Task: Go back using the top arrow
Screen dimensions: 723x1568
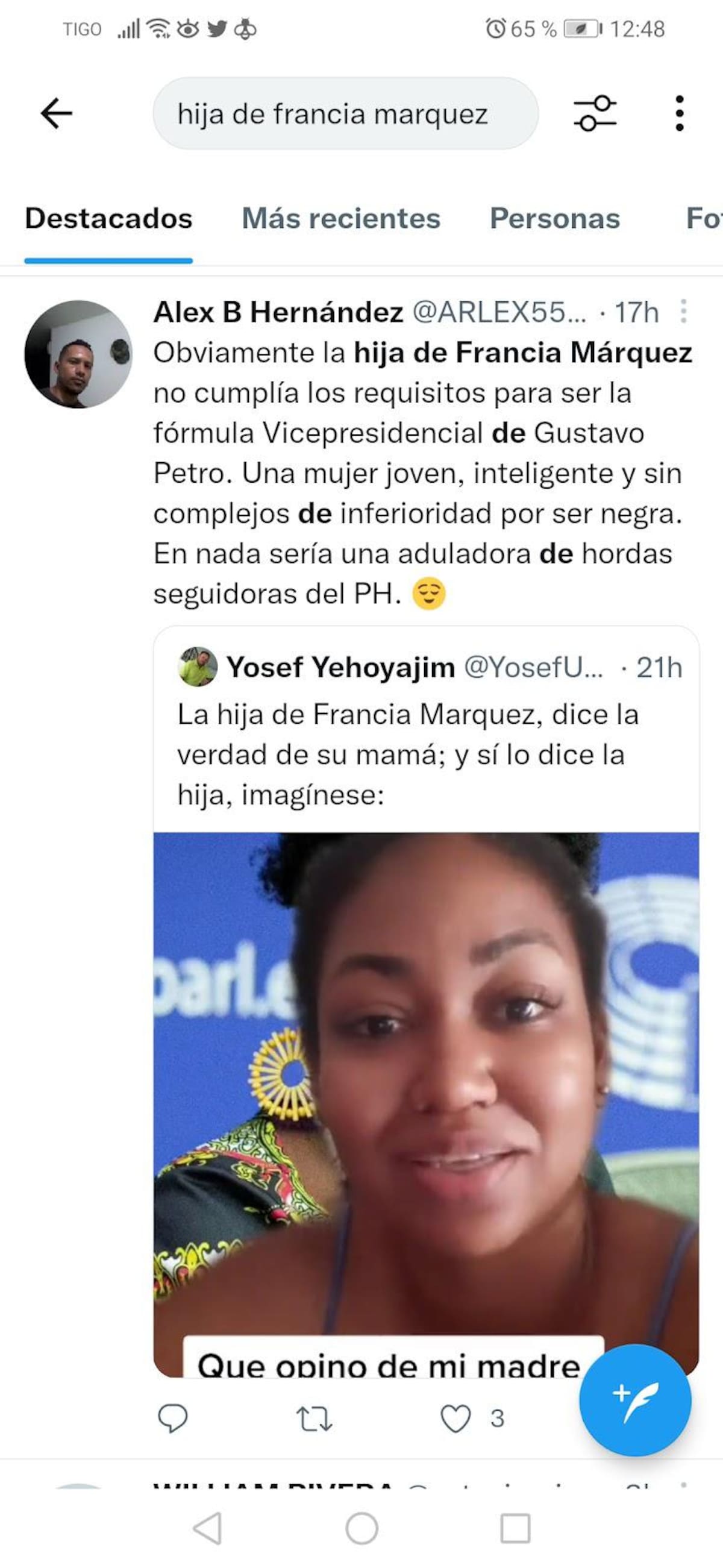Action: [x=57, y=113]
